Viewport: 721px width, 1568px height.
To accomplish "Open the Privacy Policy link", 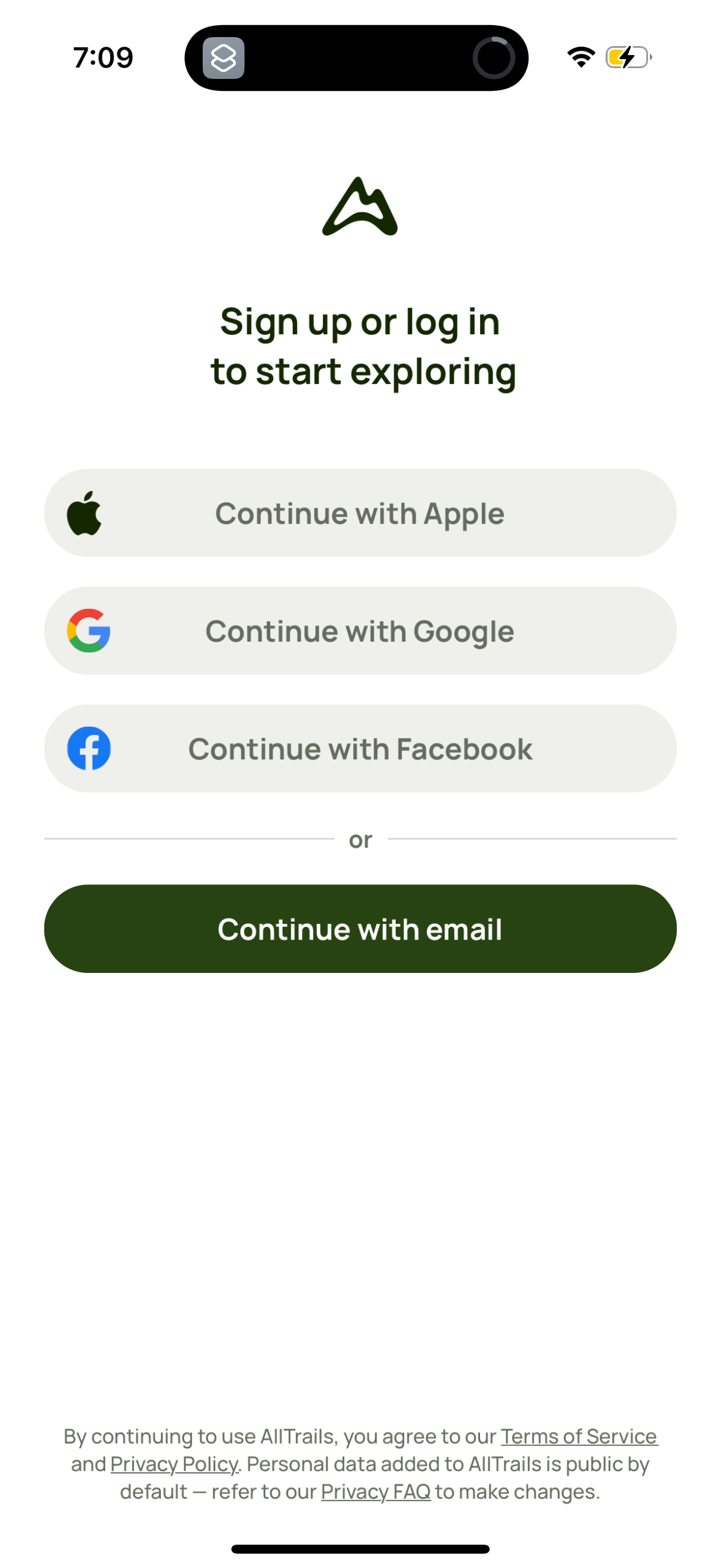I will tap(175, 1464).
